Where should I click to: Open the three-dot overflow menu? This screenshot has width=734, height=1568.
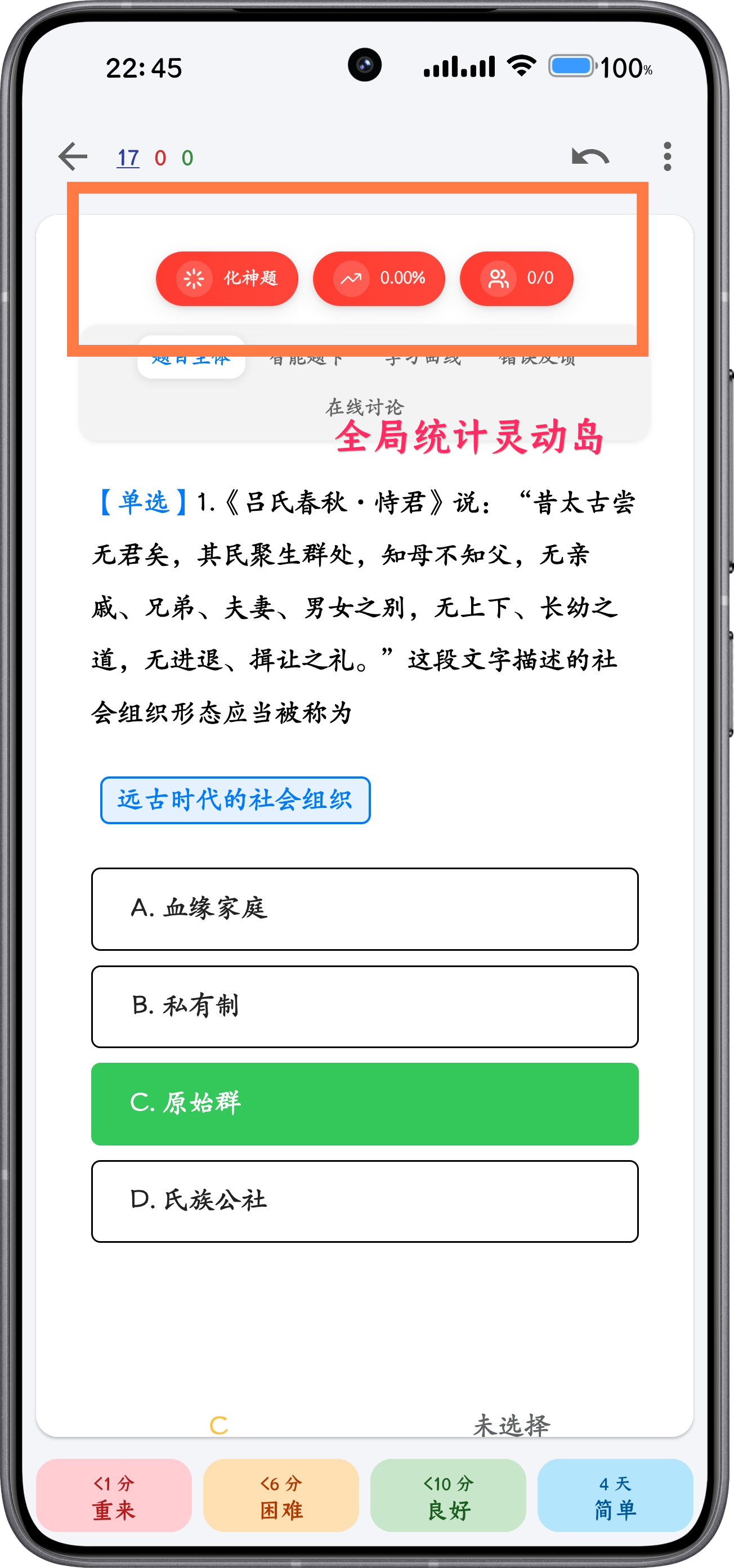coord(667,157)
